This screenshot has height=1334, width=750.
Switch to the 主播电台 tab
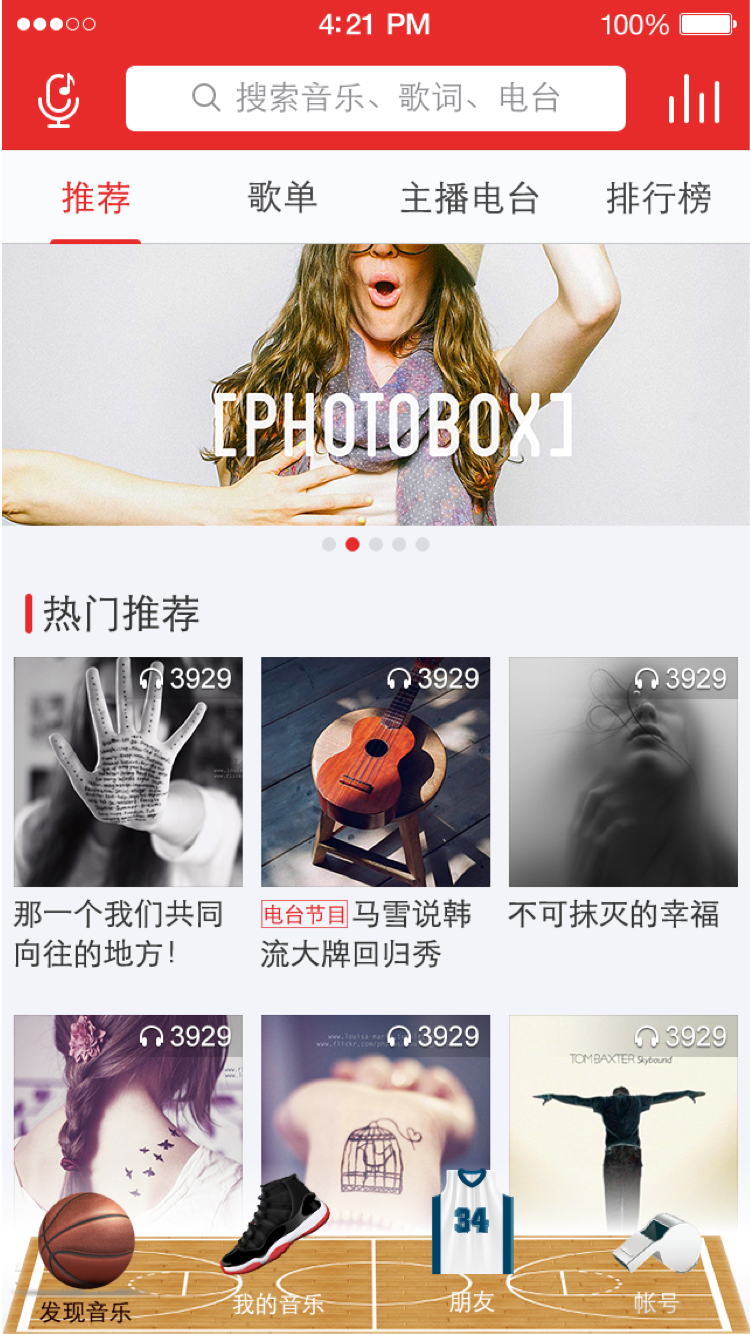tap(469, 198)
